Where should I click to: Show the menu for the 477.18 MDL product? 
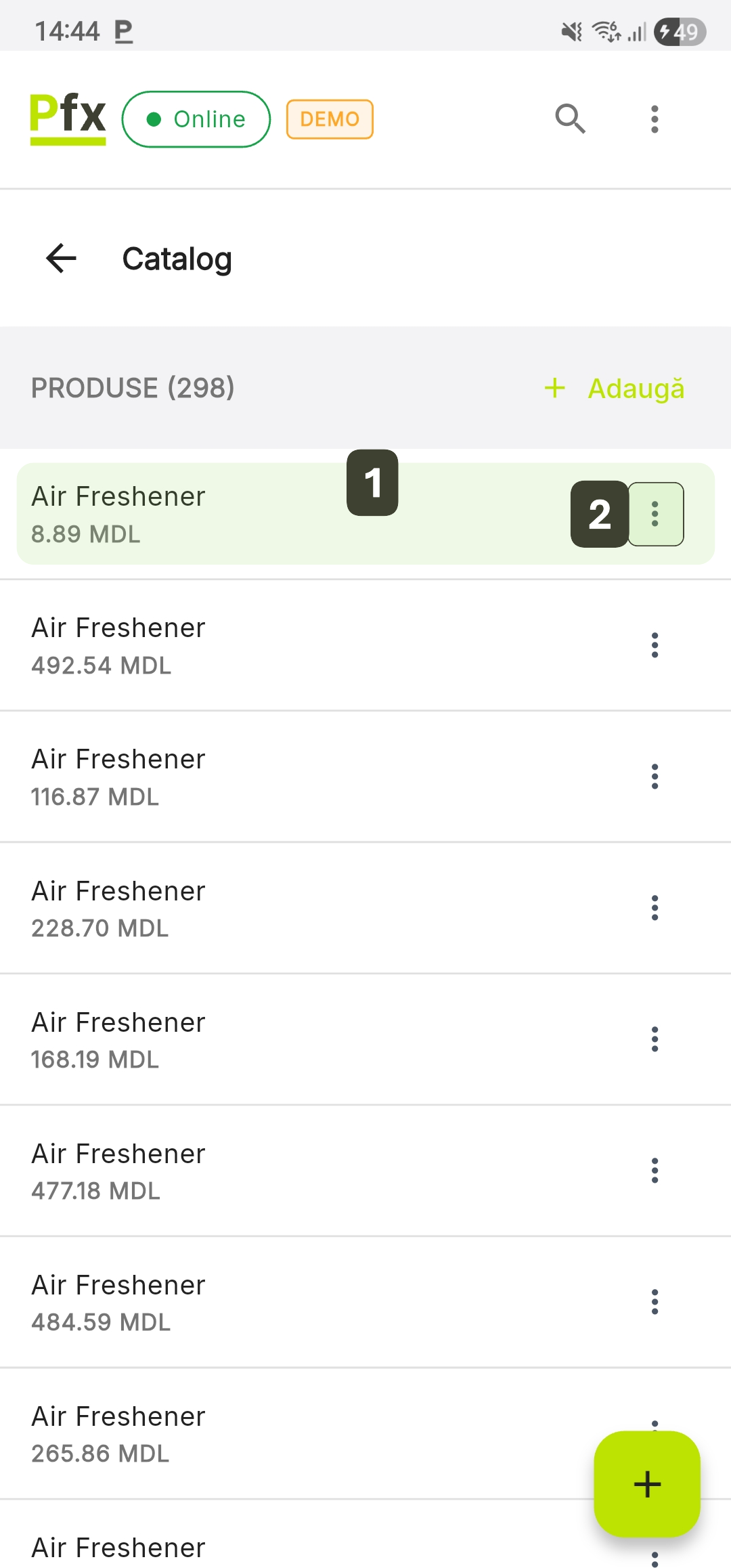655,1171
